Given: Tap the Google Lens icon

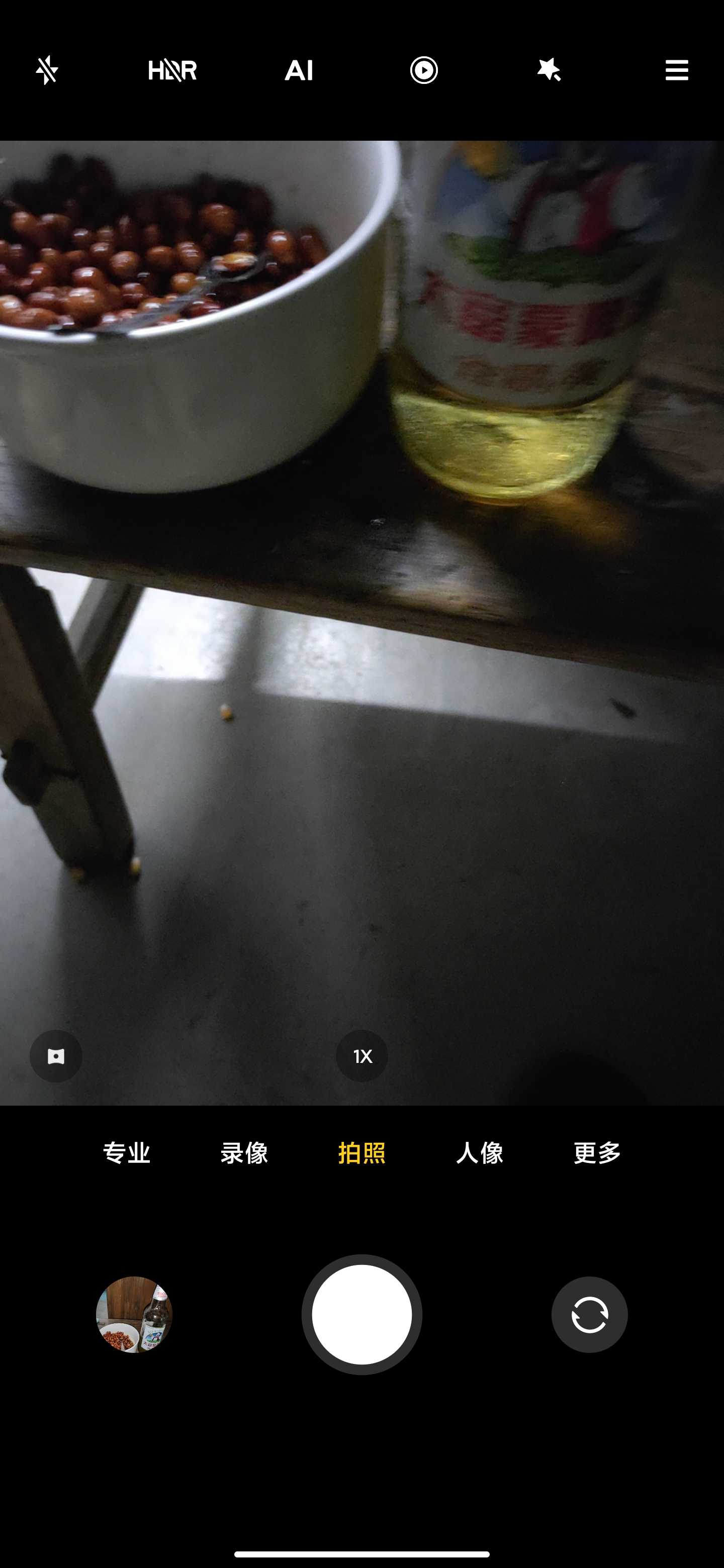Looking at the screenshot, I should (56, 1056).
